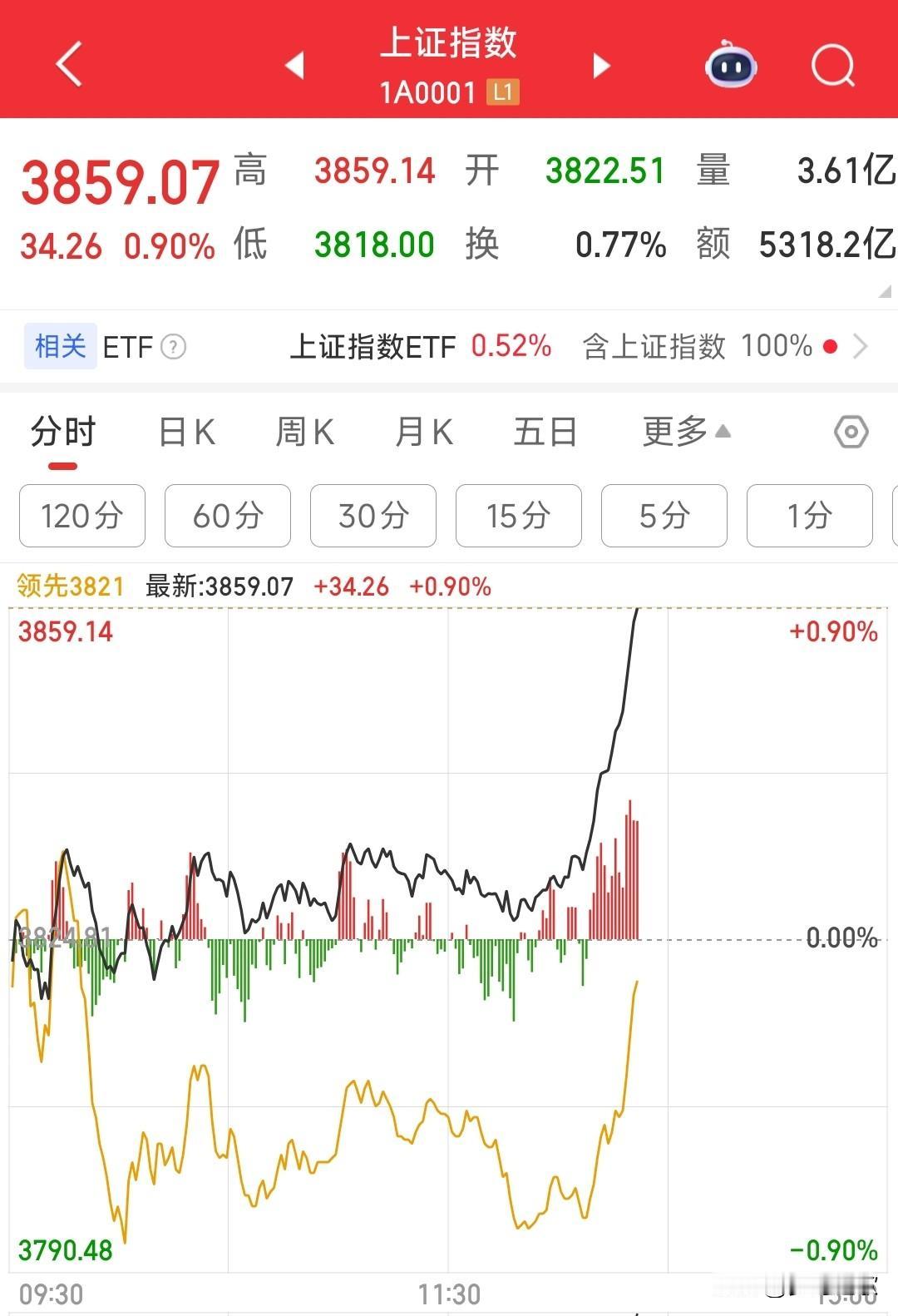Tap the back arrow to return
The height and width of the screenshot is (1316, 898).
[70, 63]
